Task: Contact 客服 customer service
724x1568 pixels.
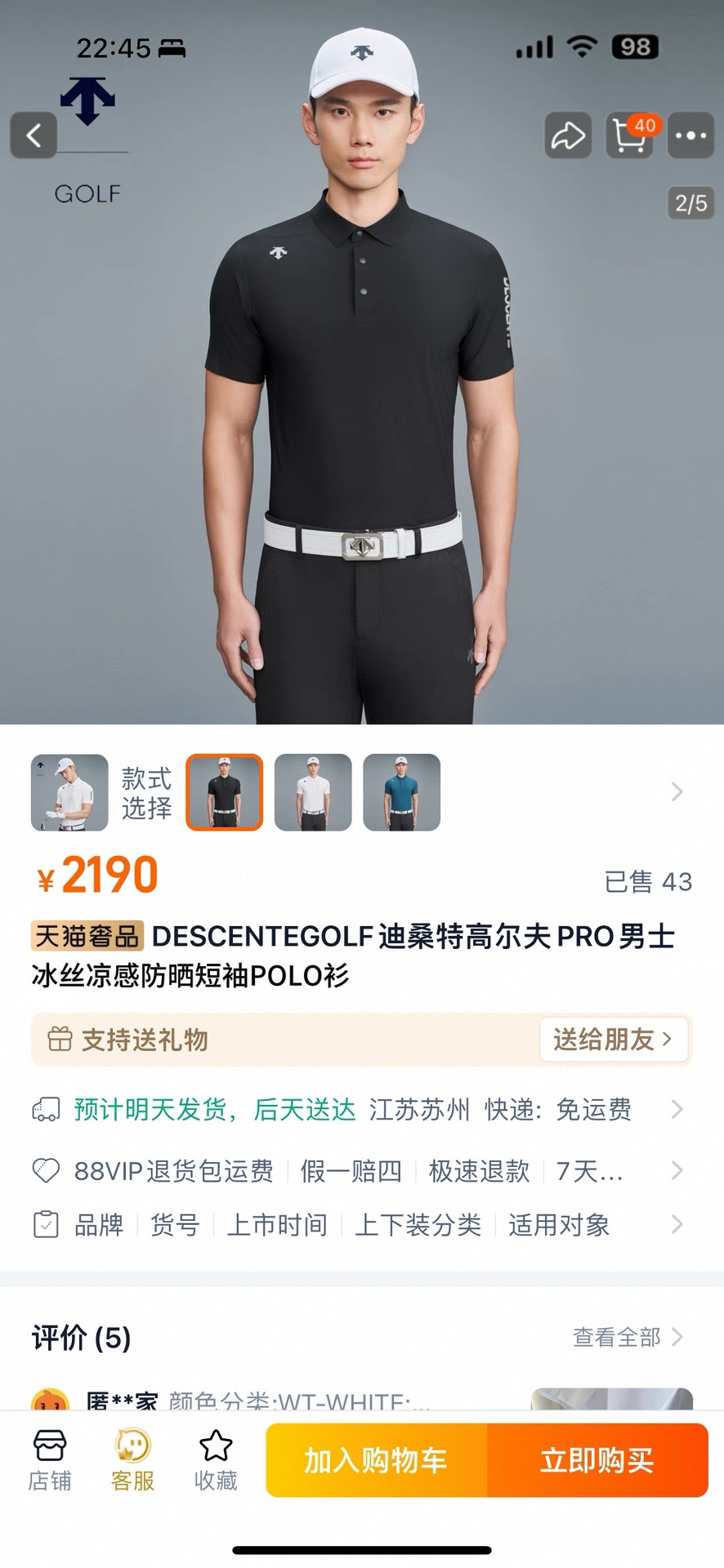Action: click(132, 1460)
